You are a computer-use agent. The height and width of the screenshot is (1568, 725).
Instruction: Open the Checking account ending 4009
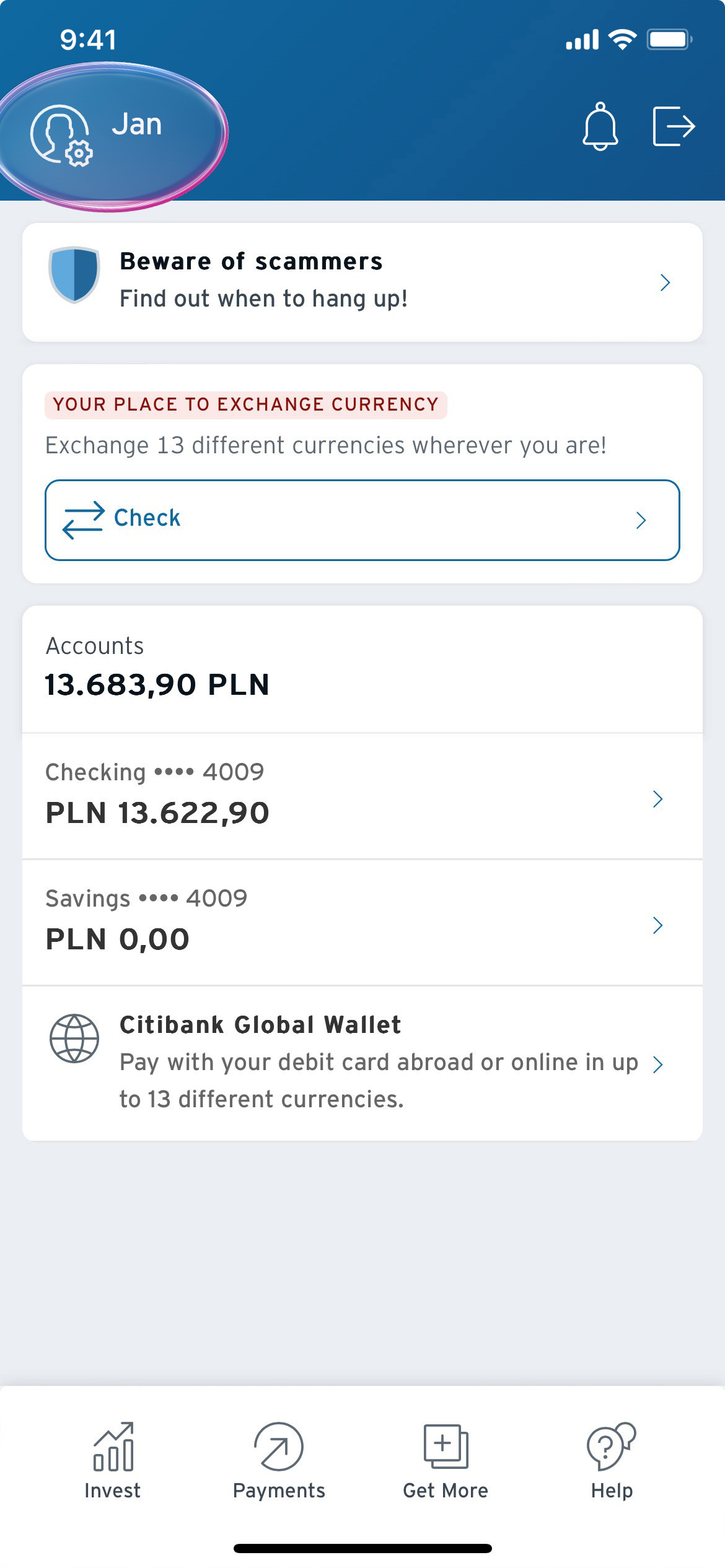tap(362, 796)
